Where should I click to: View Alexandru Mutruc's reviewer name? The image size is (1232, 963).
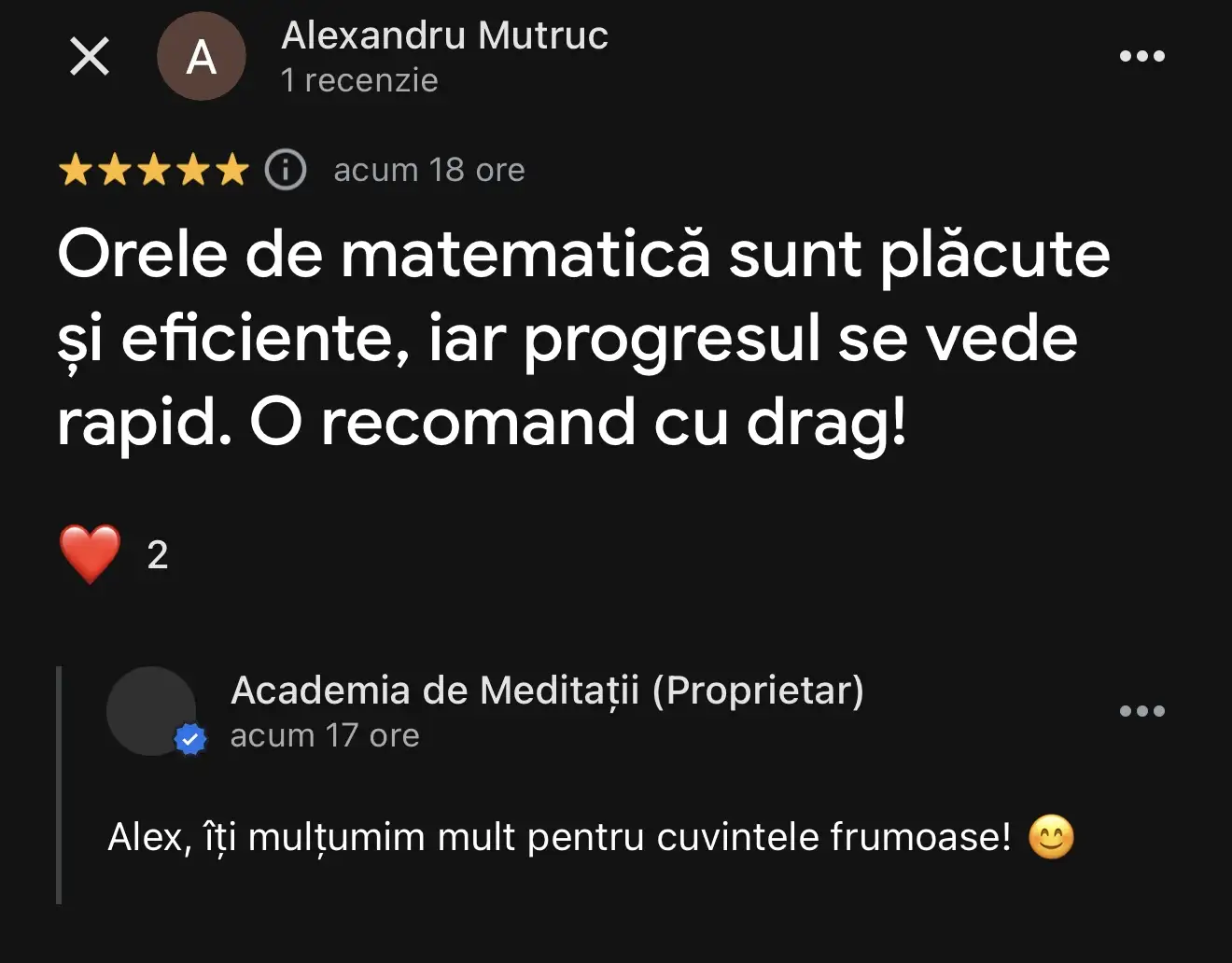pyautogui.click(x=444, y=35)
